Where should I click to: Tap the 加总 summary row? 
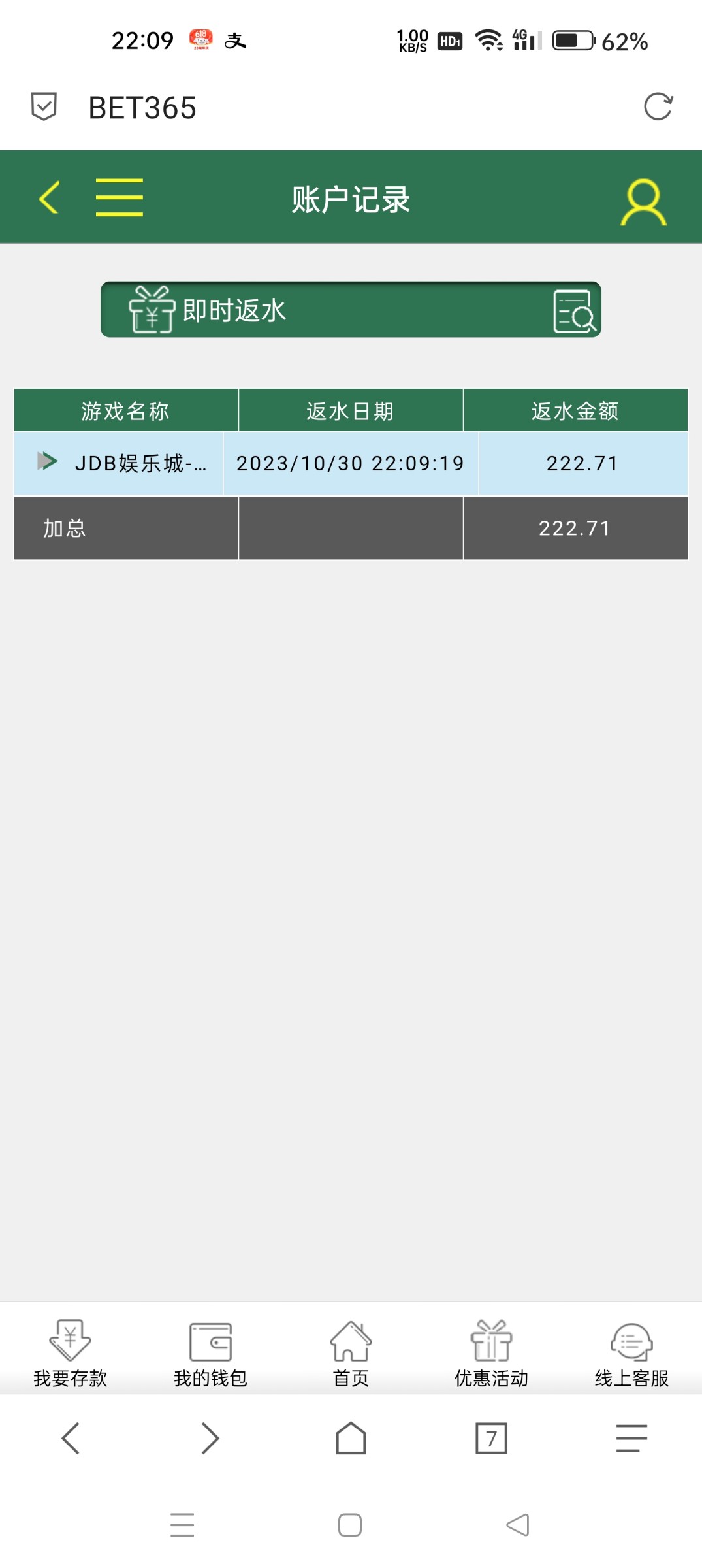pyautogui.click(x=127, y=528)
